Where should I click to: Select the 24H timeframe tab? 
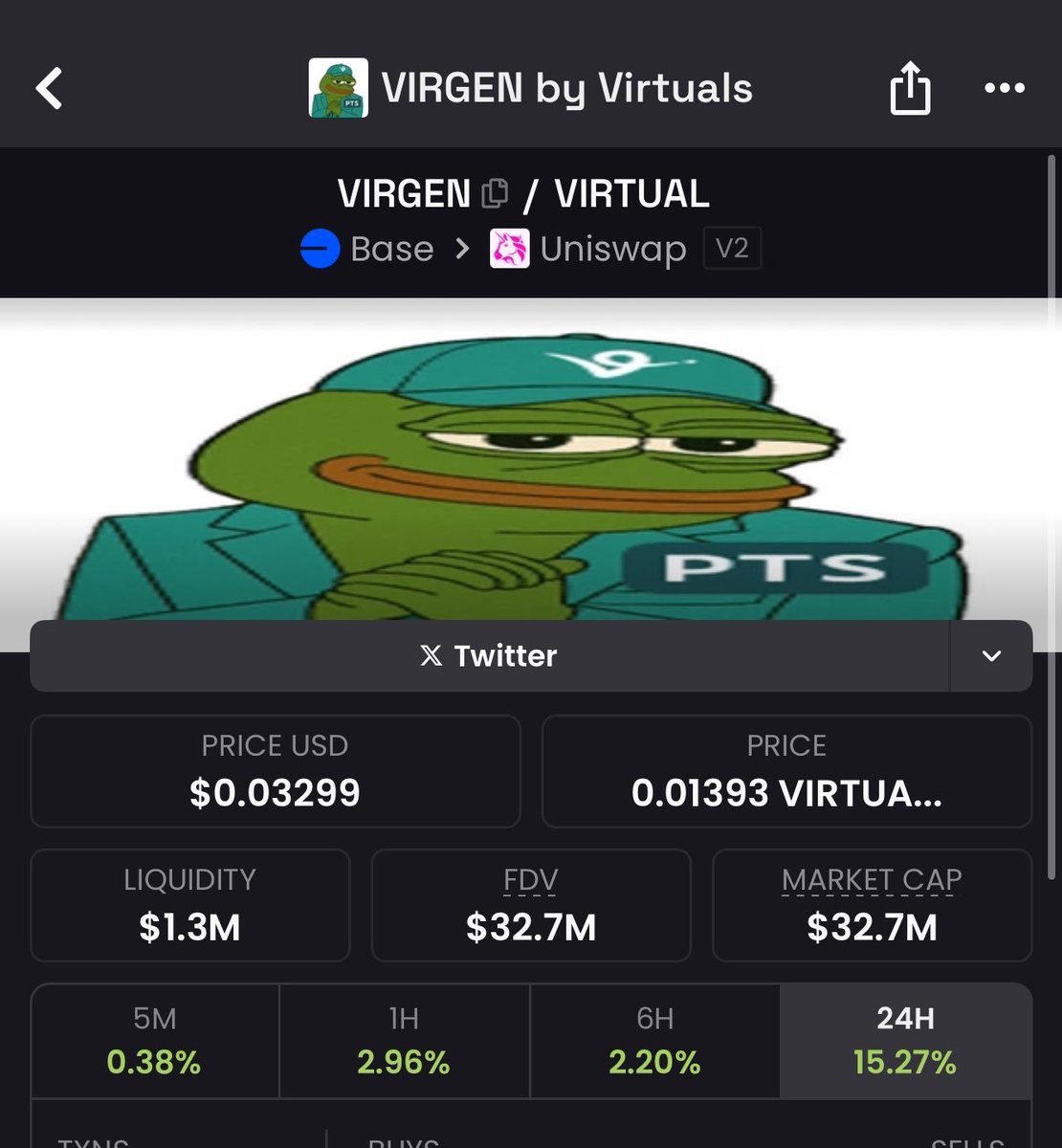point(905,1041)
